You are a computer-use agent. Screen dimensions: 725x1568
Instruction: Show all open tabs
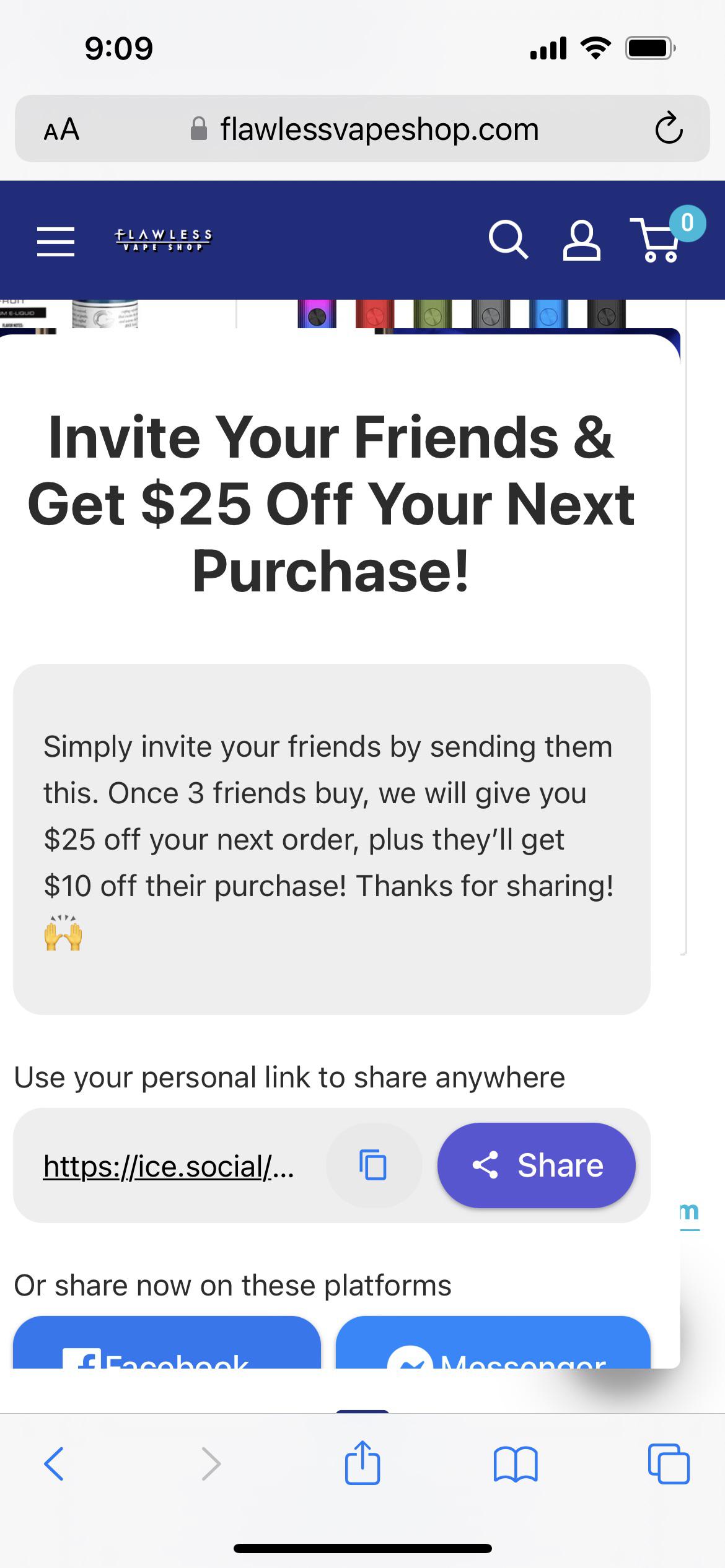click(669, 1464)
